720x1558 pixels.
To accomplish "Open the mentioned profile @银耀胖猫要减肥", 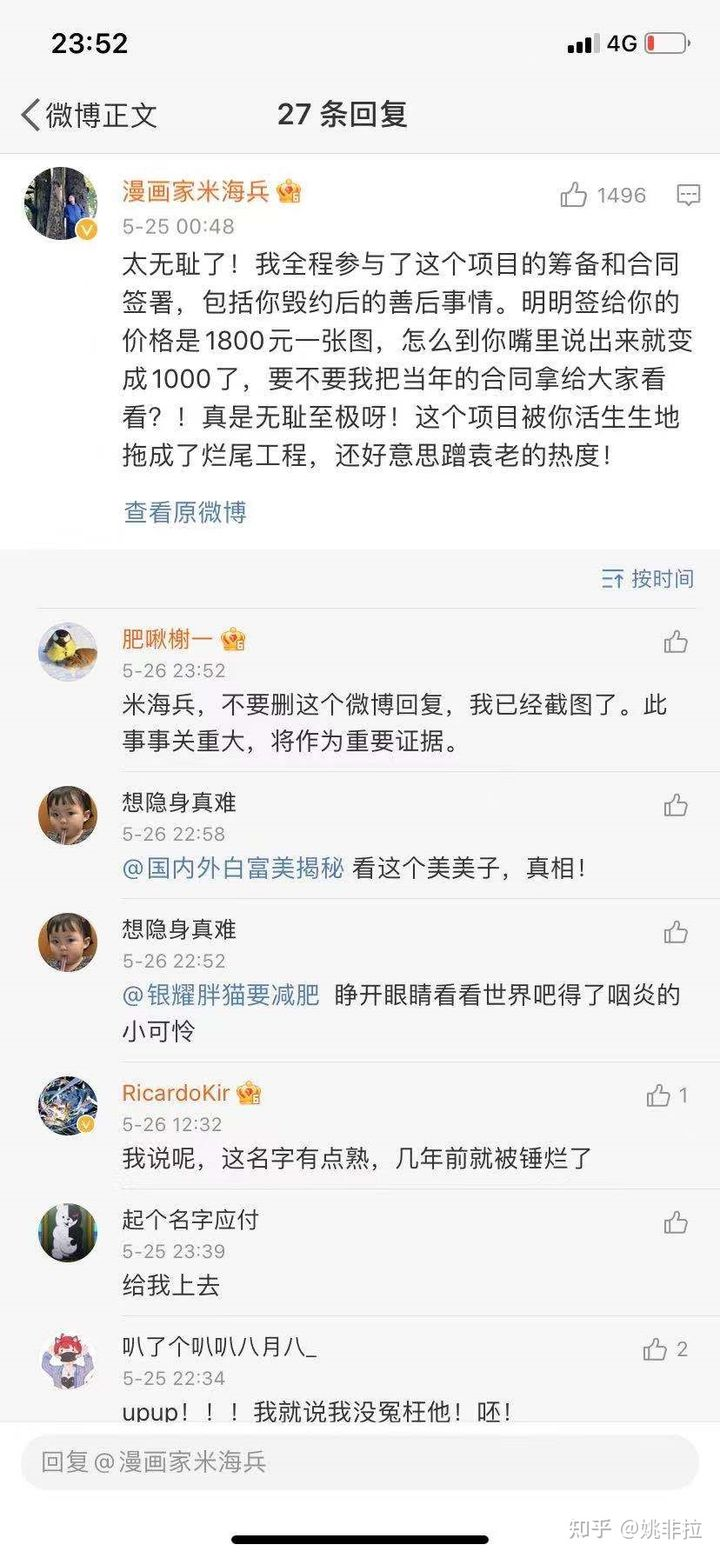I will point(221,995).
